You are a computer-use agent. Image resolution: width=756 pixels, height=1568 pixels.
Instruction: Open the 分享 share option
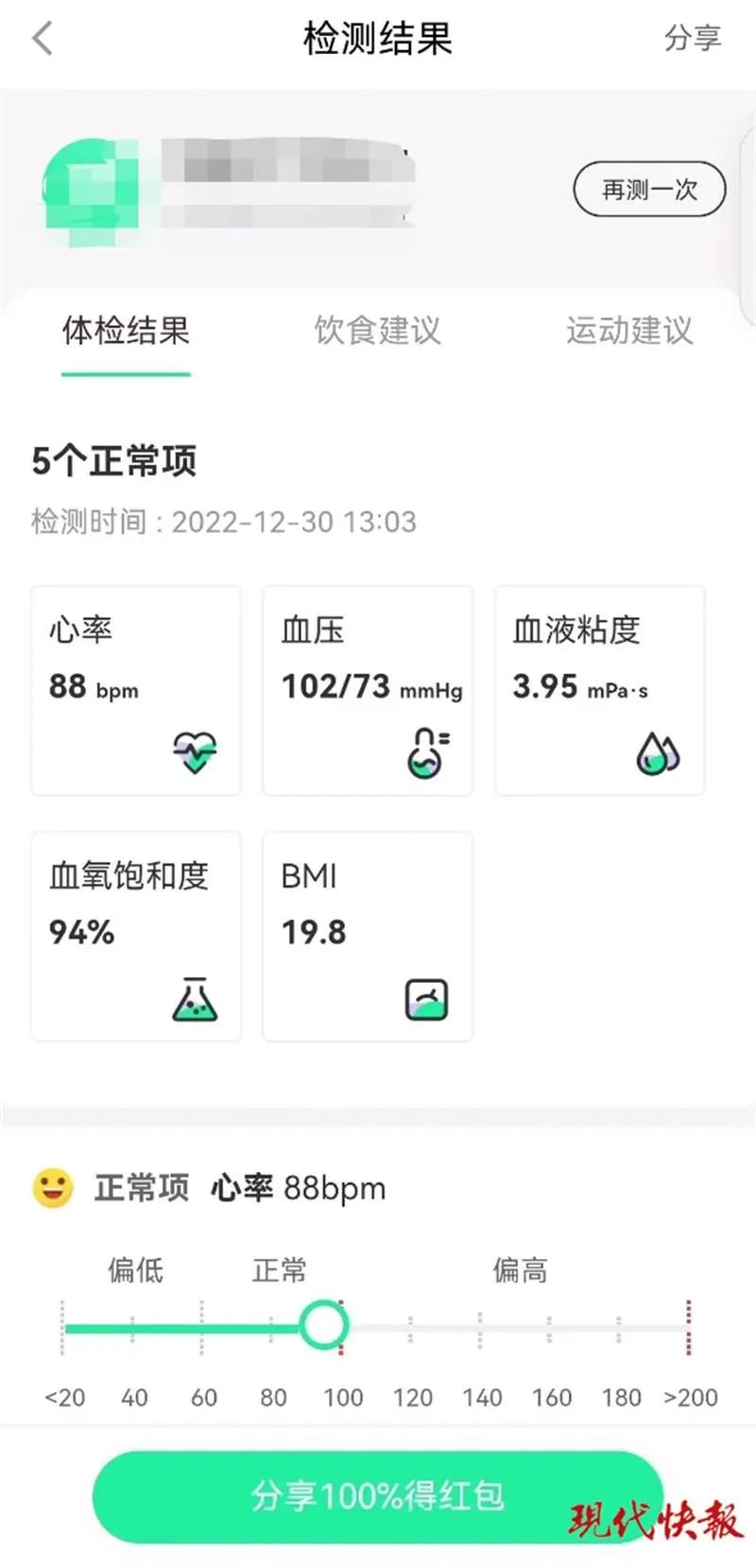coord(693,38)
